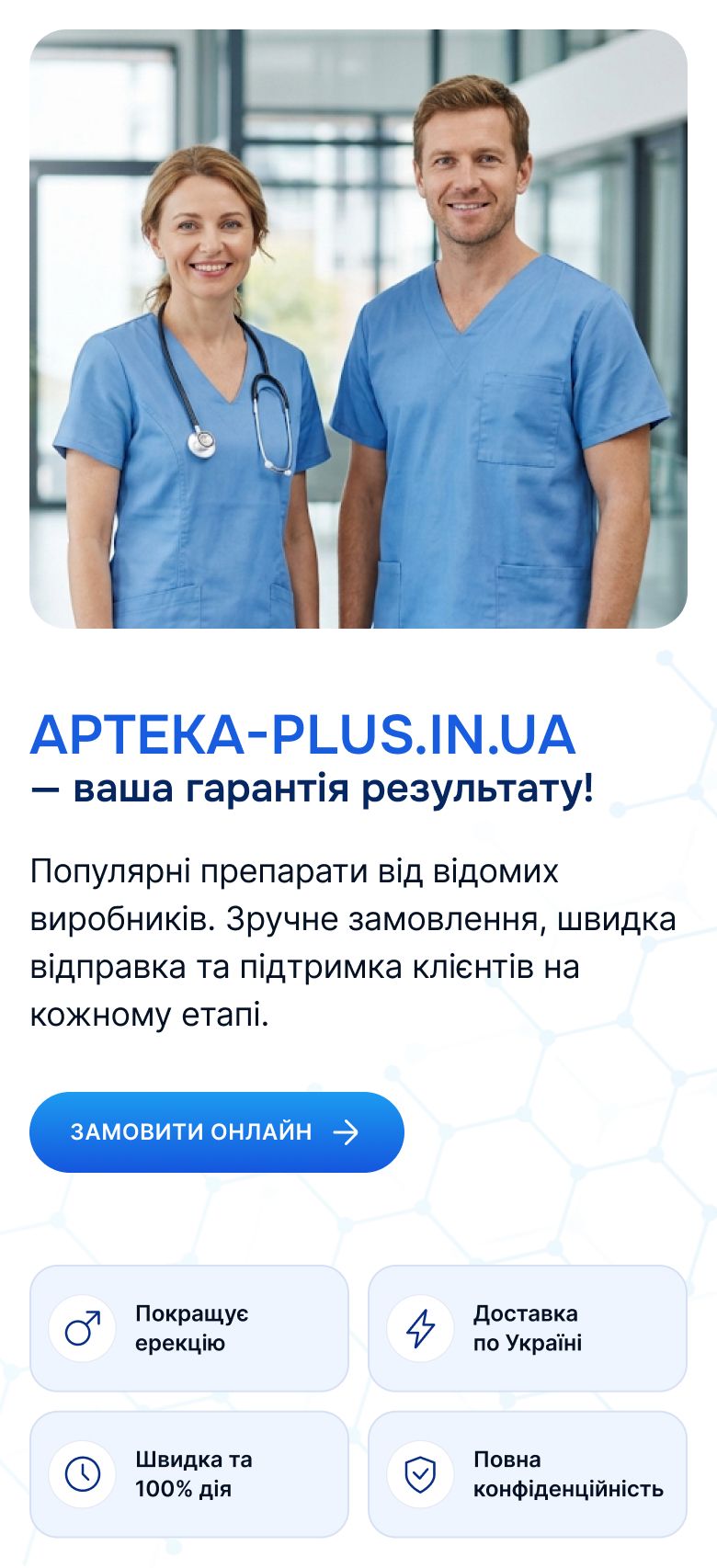
Task: Tap the ЗАМОВИТИ ОНЛАЙН button
Action: coord(217,1131)
